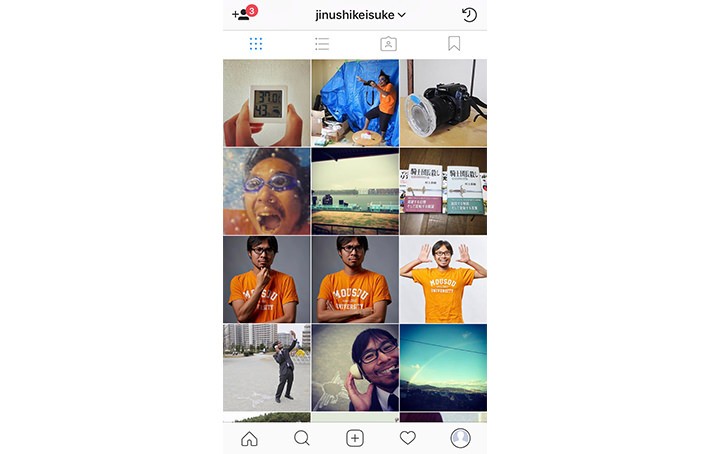Create a new post
Image resolution: width=710 pixels, height=454 pixels.
(x=355, y=438)
